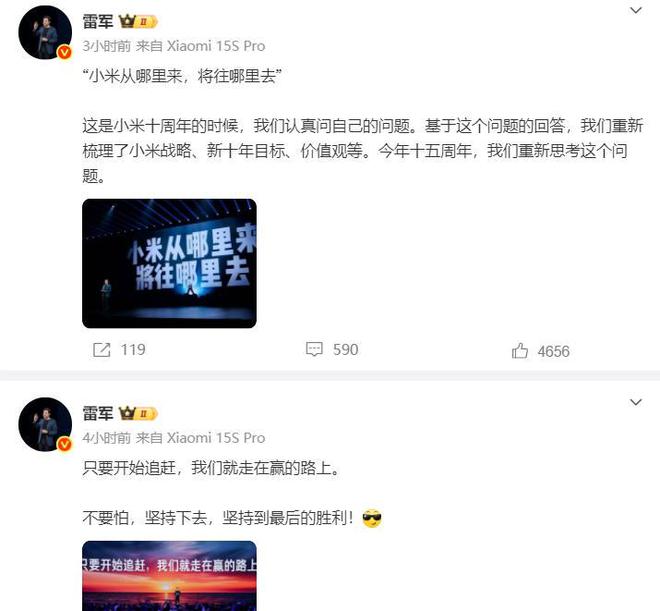View the 只要开始追赶 sunset image
This screenshot has height=611, width=660.
coord(169,576)
